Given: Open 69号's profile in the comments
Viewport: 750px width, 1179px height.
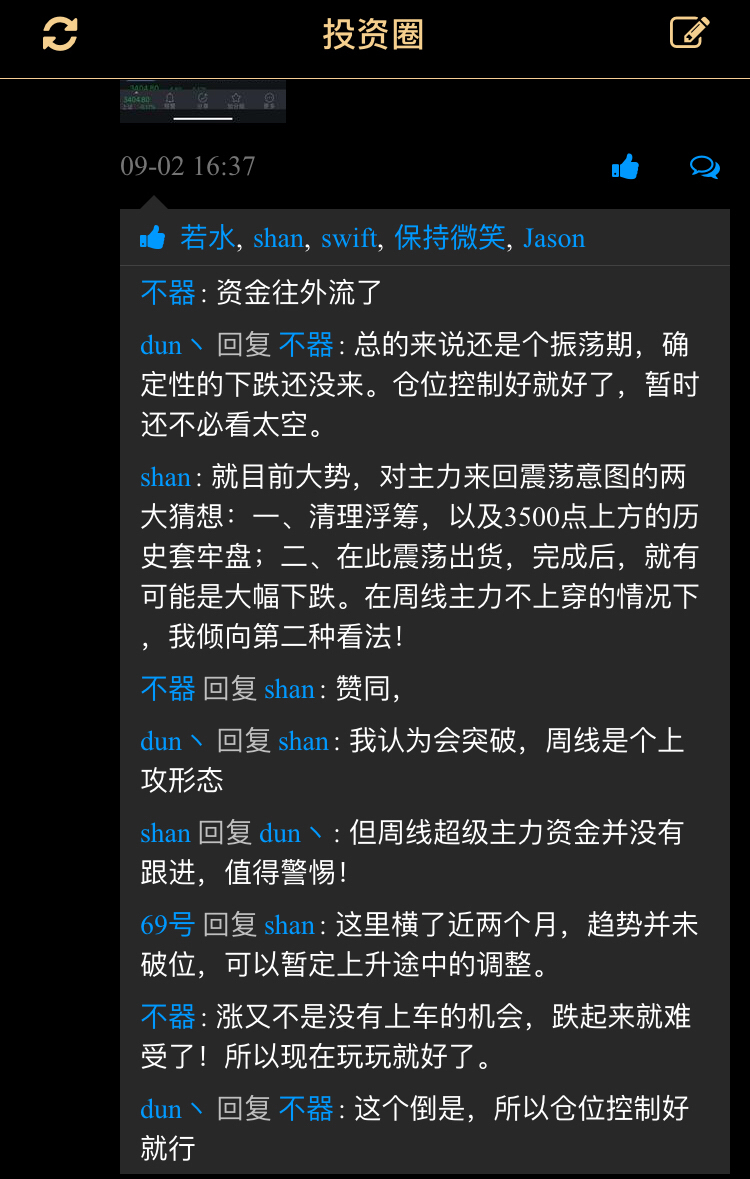Looking at the screenshot, I should point(167,925).
